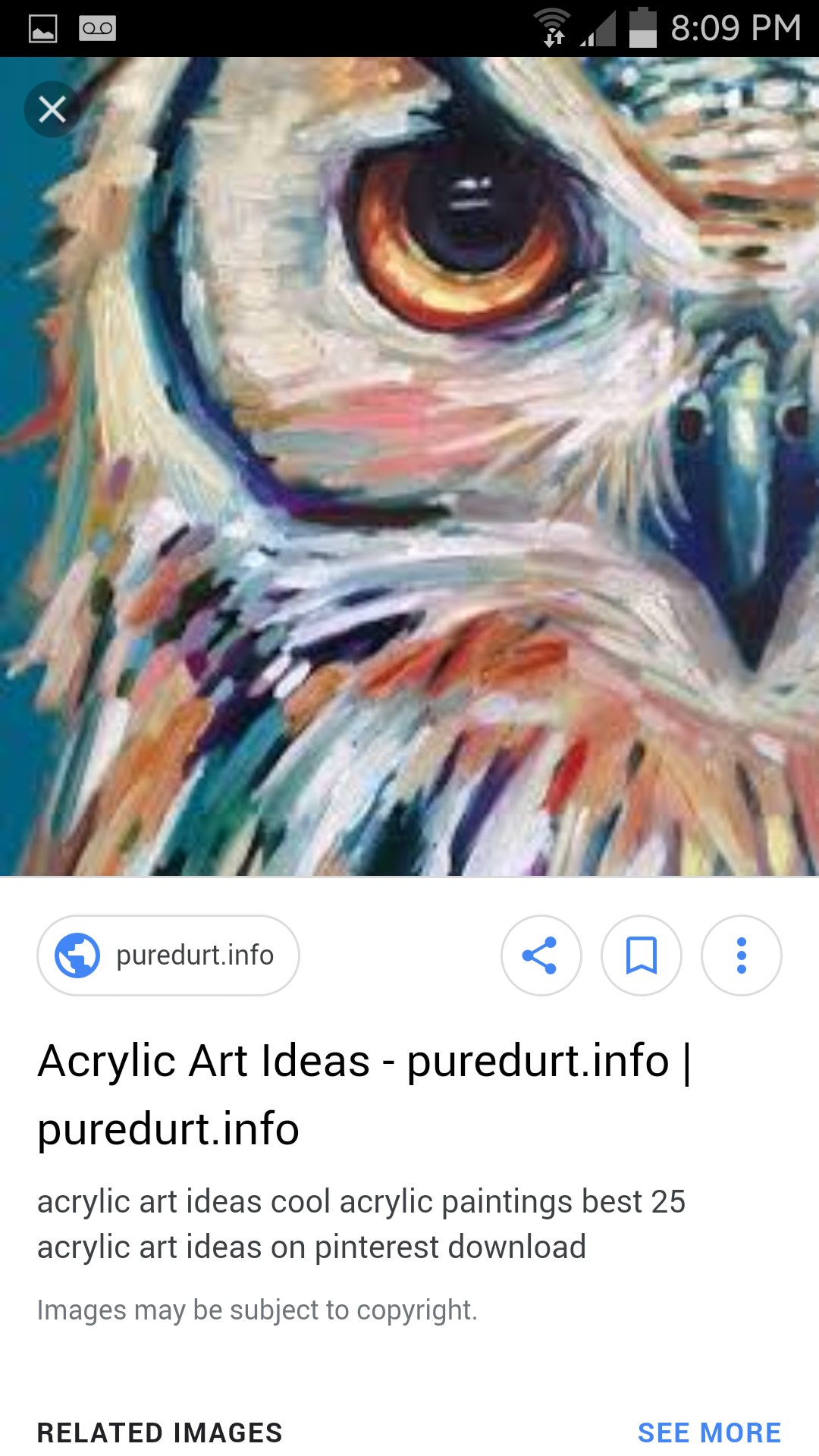Bookmark this image to collections
The width and height of the screenshot is (819, 1456).
(641, 955)
